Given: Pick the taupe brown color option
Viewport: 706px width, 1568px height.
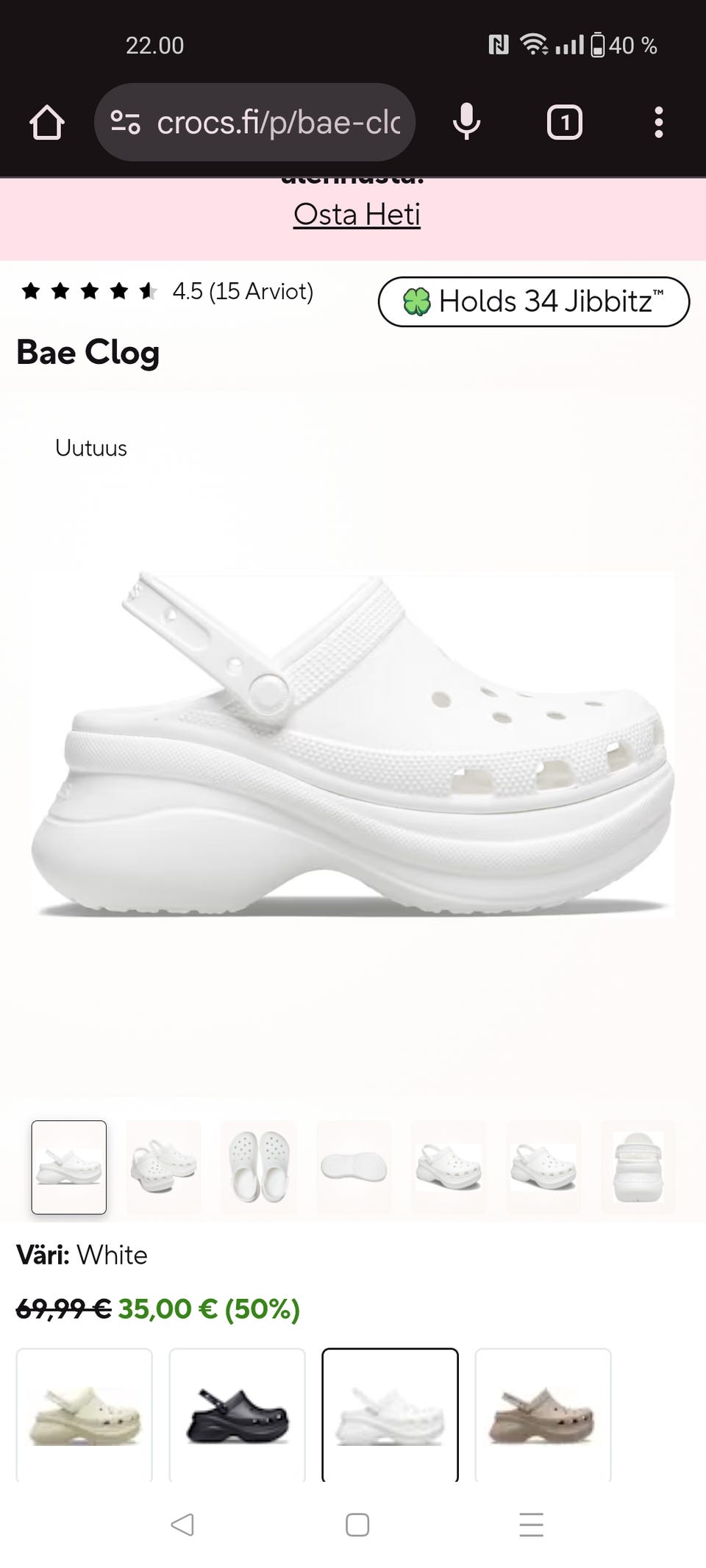Looking at the screenshot, I should point(543,1415).
